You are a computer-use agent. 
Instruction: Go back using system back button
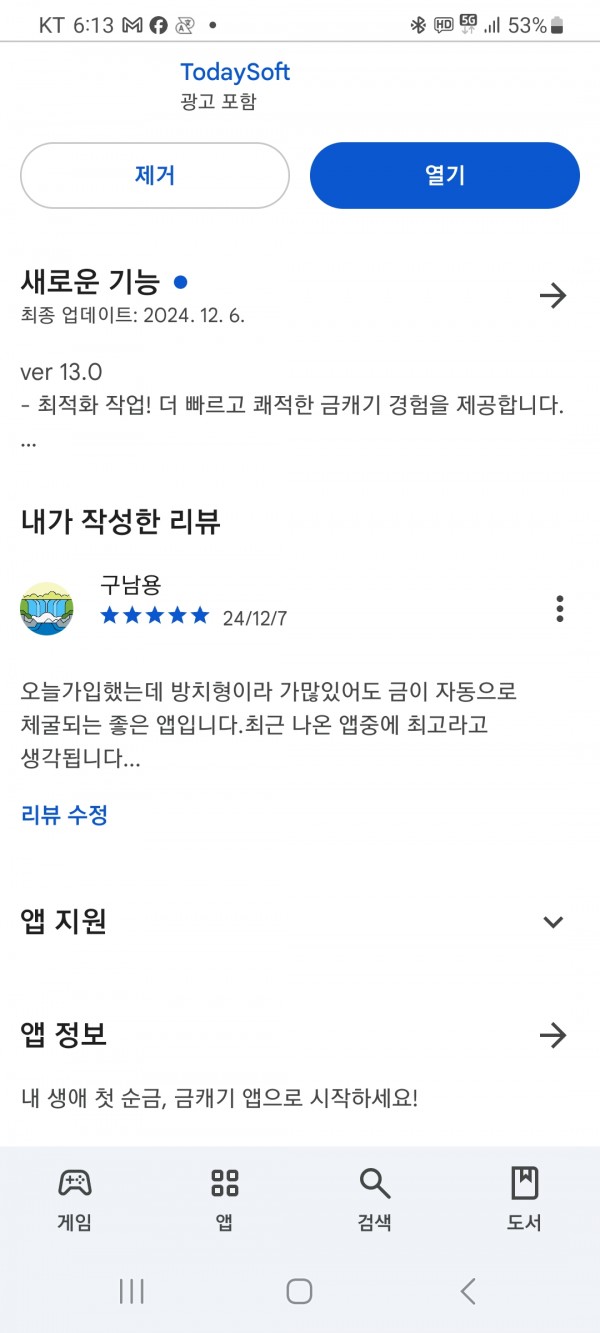tap(468, 1291)
